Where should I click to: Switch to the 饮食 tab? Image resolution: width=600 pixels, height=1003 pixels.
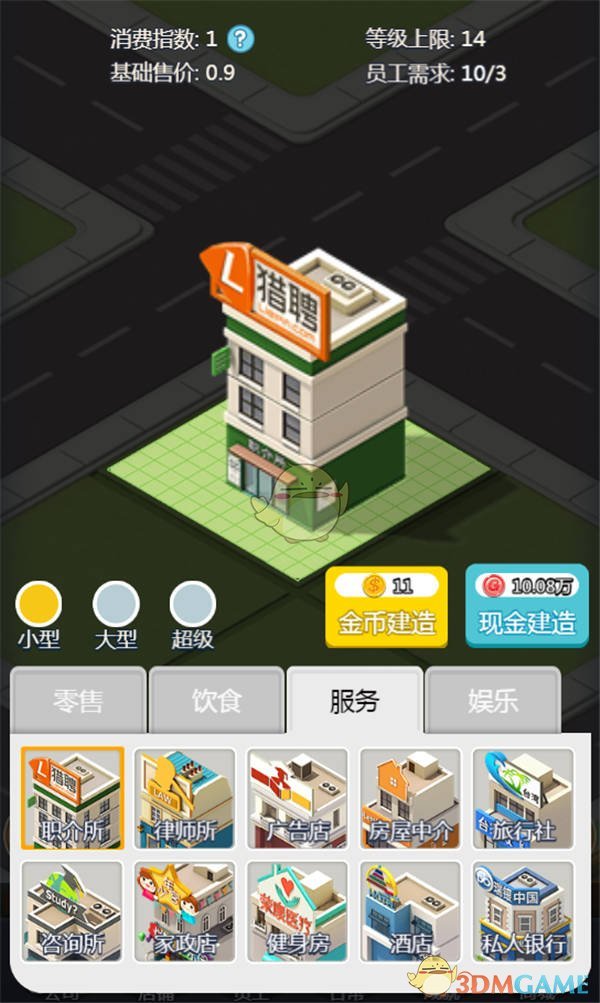click(x=216, y=700)
